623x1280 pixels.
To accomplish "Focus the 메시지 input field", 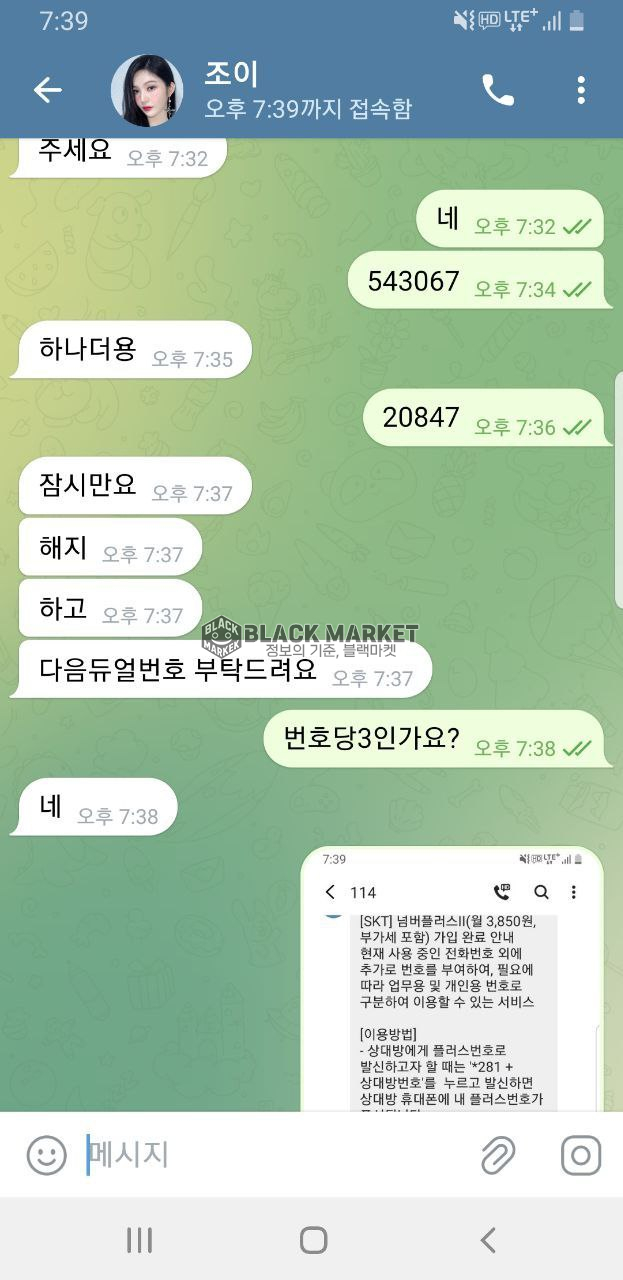I will click(x=280, y=1155).
